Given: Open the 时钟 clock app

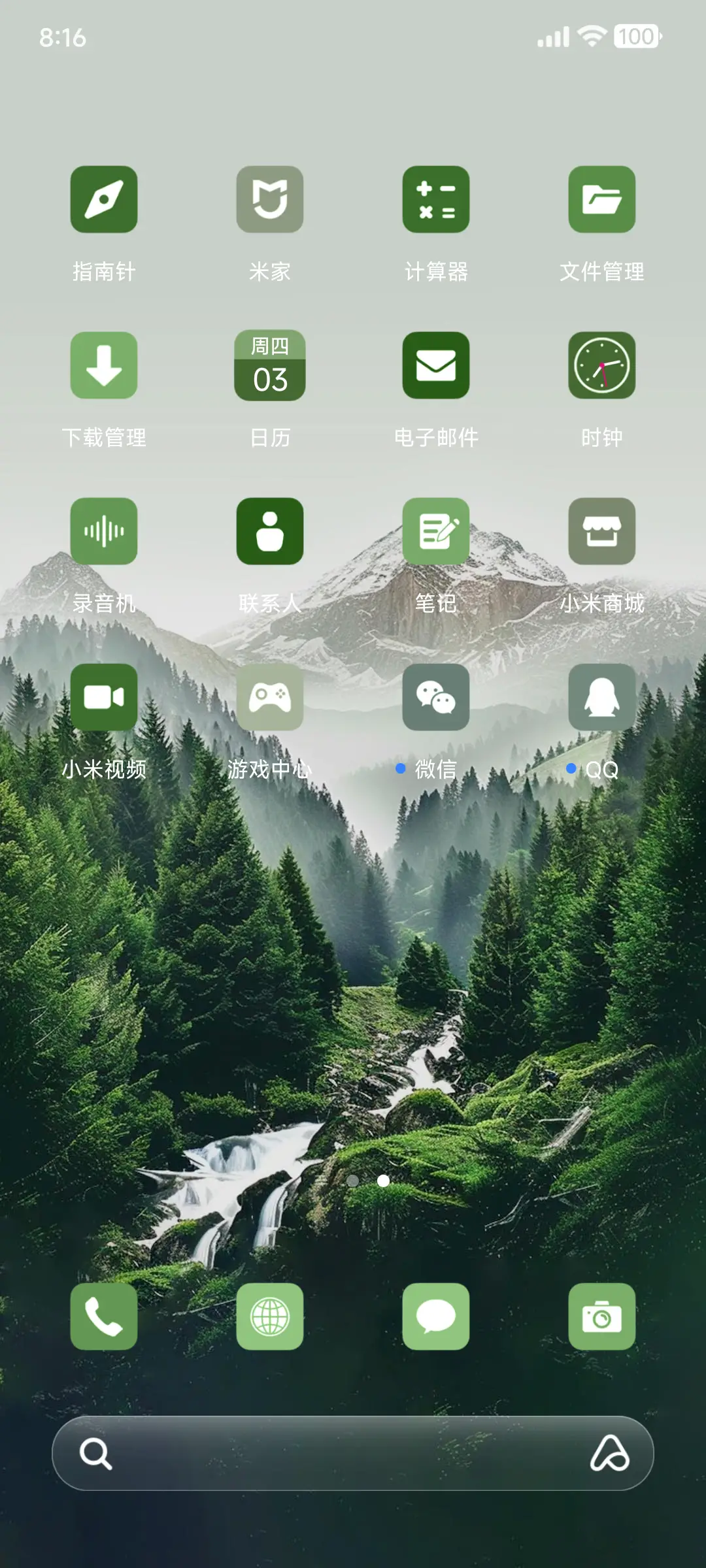Looking at the screenshot, I should click(x=602, y=366).
